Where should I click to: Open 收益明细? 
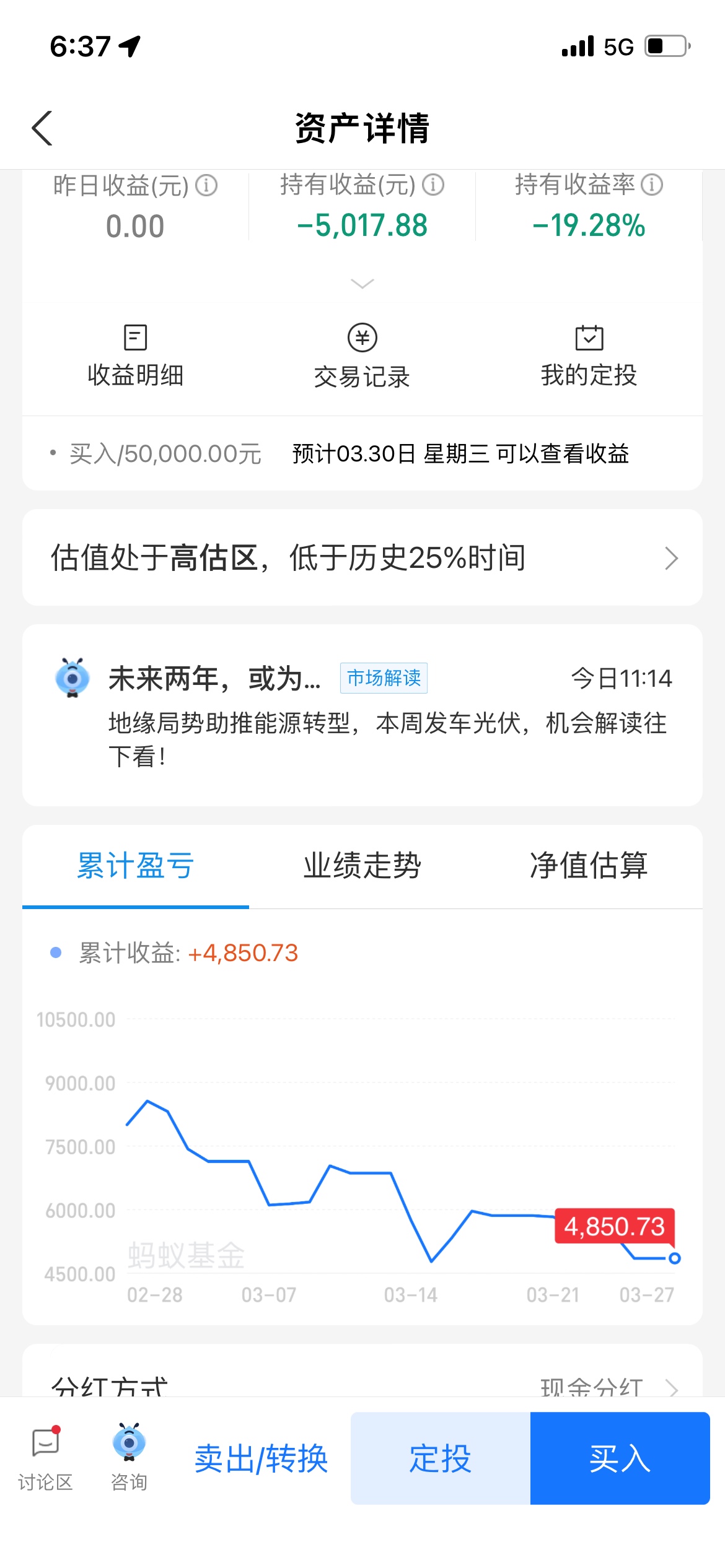point(136,356)
